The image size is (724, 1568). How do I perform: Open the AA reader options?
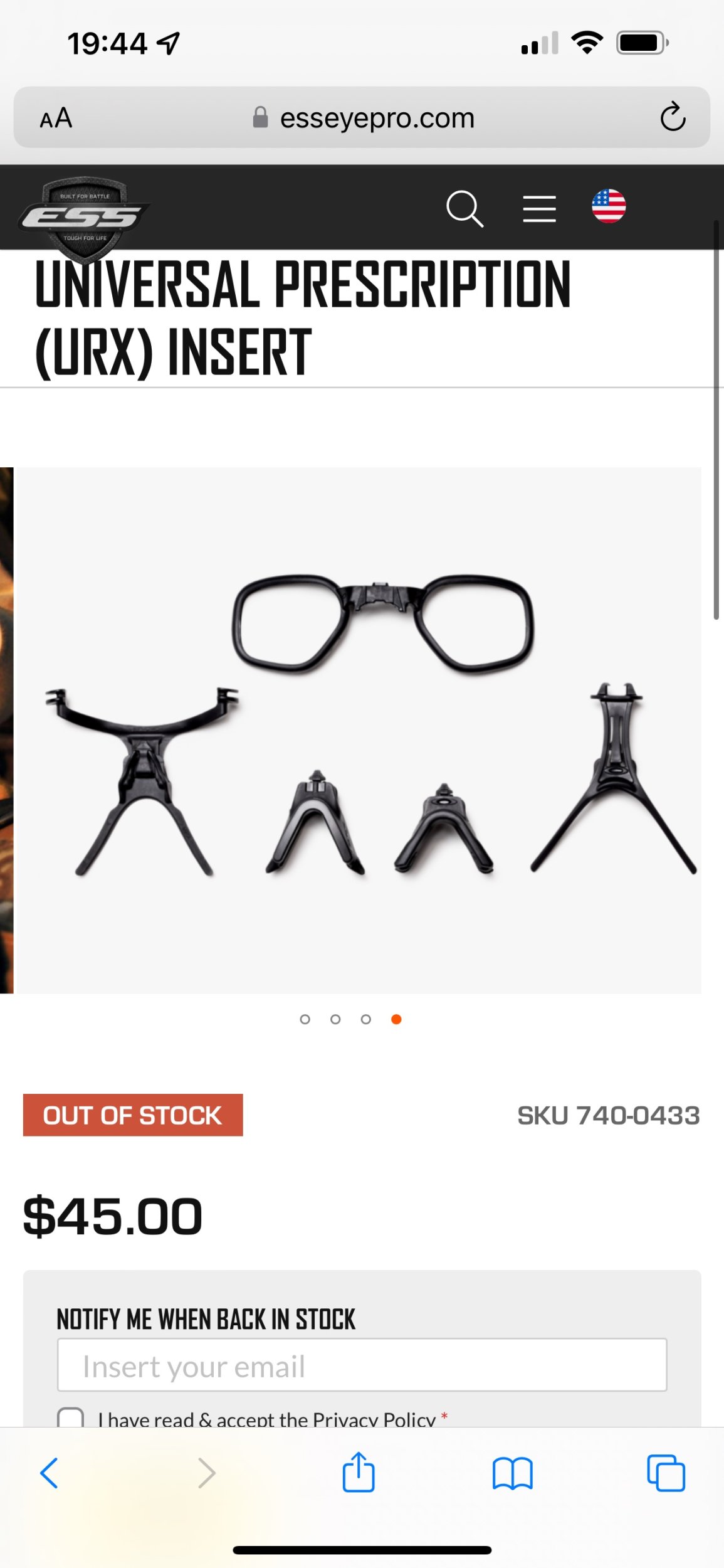(56, 118)
